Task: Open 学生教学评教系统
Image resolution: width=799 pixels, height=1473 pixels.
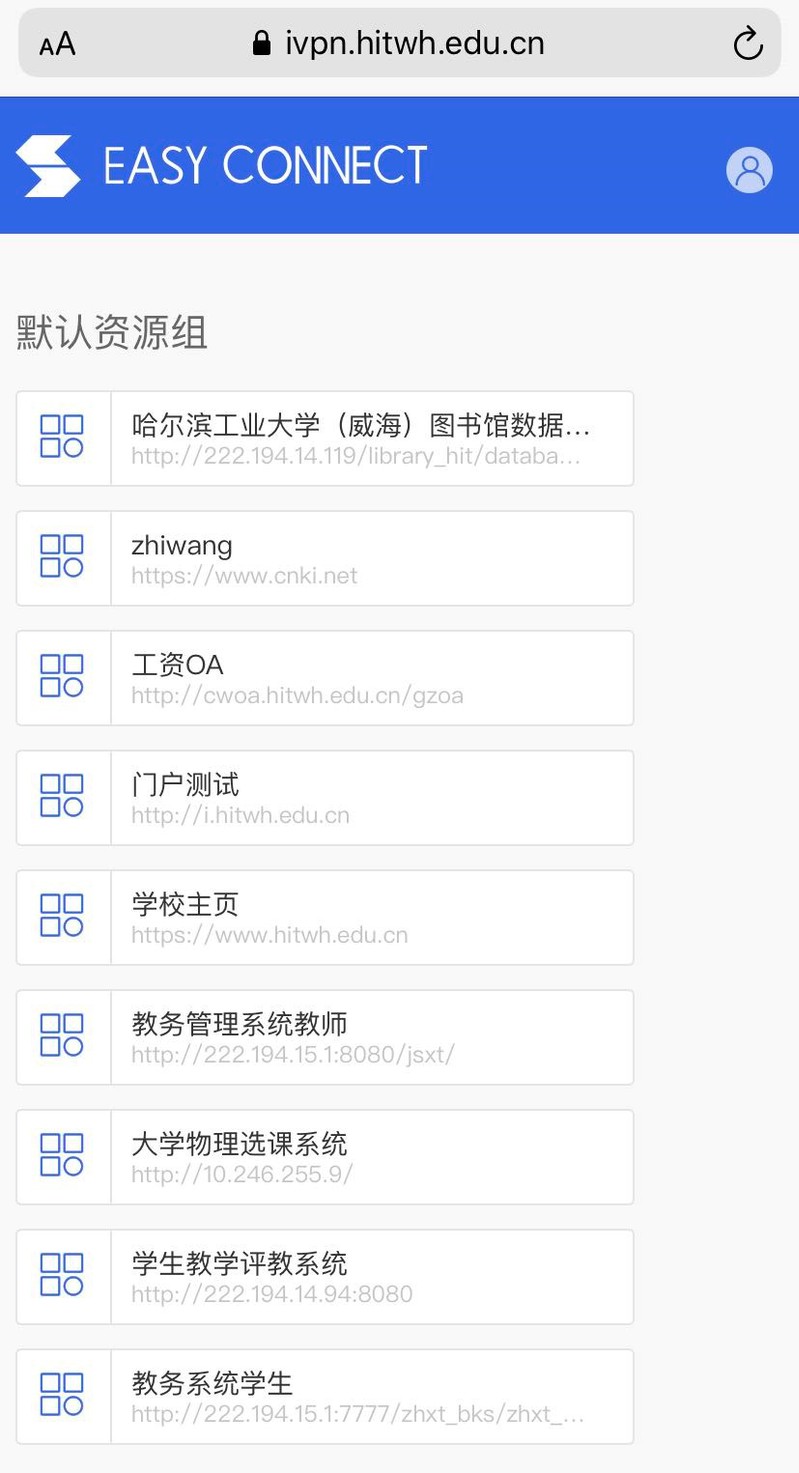Action: tap(325, 1277)
